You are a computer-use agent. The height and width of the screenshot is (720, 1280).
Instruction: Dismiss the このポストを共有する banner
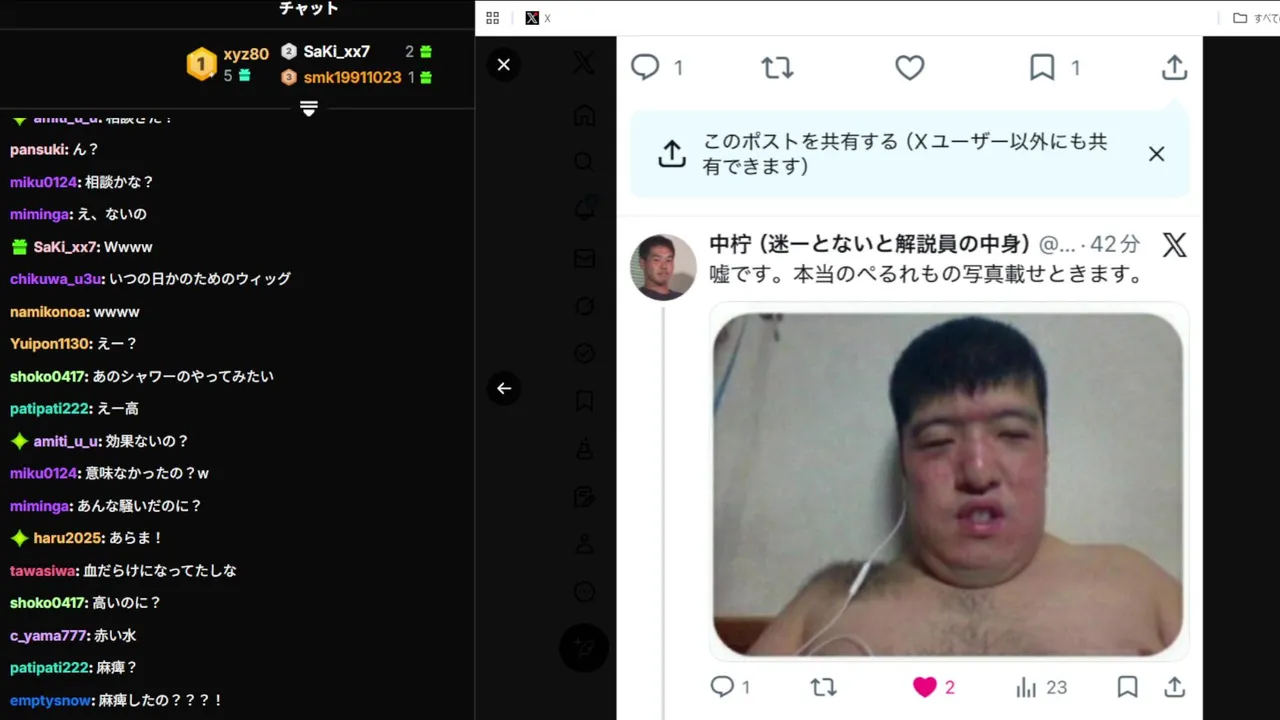[1156, 154]
